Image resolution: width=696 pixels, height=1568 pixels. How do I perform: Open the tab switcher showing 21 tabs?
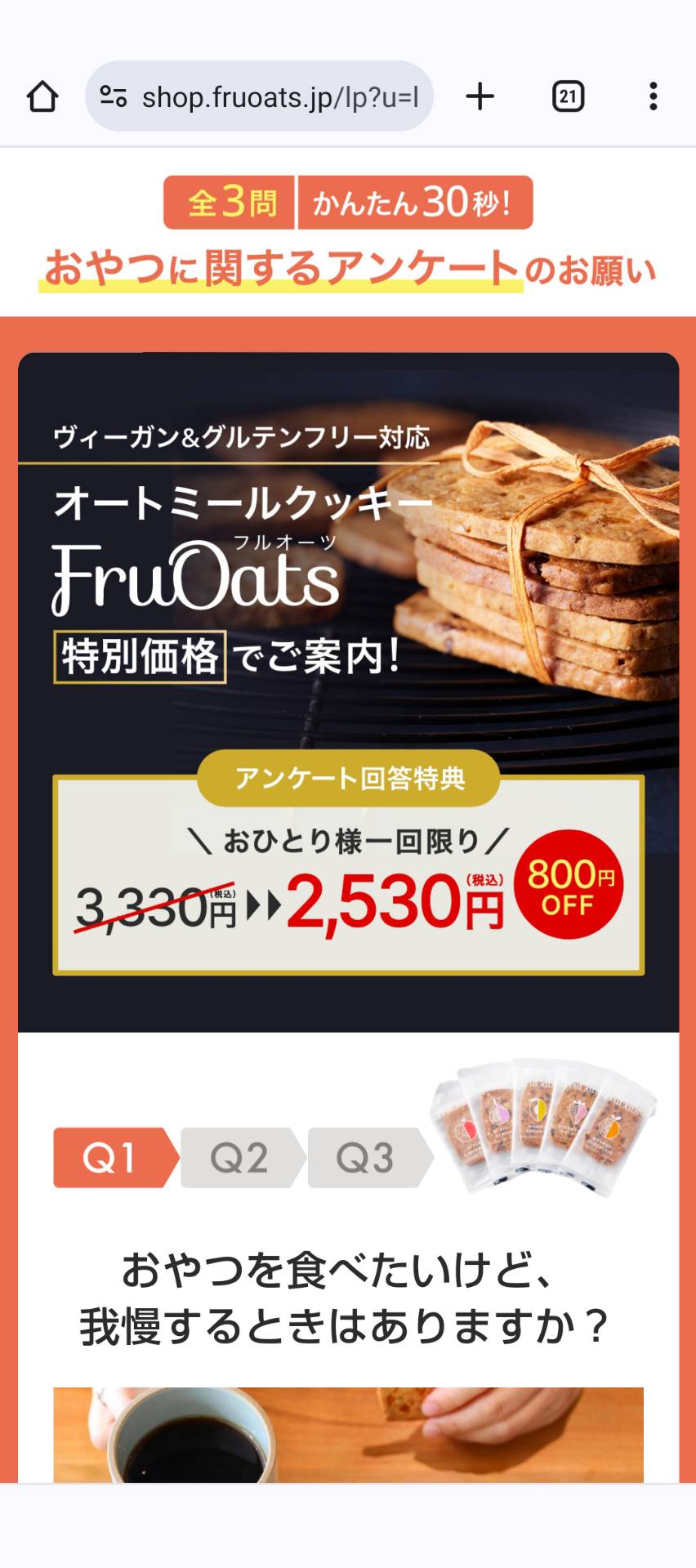tap(568, 96)
